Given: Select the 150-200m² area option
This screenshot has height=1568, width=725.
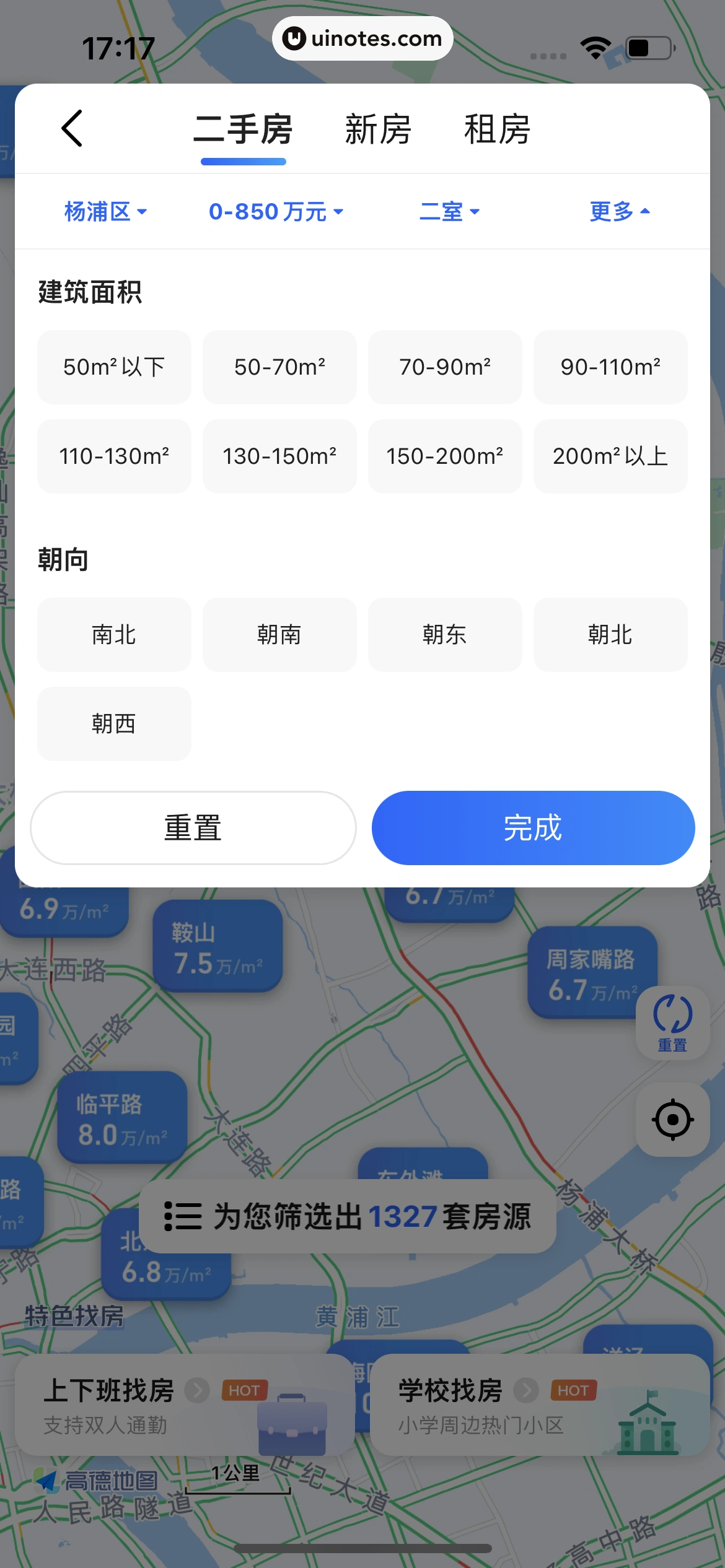Looking at the screenshot, I should click(445, 456).
